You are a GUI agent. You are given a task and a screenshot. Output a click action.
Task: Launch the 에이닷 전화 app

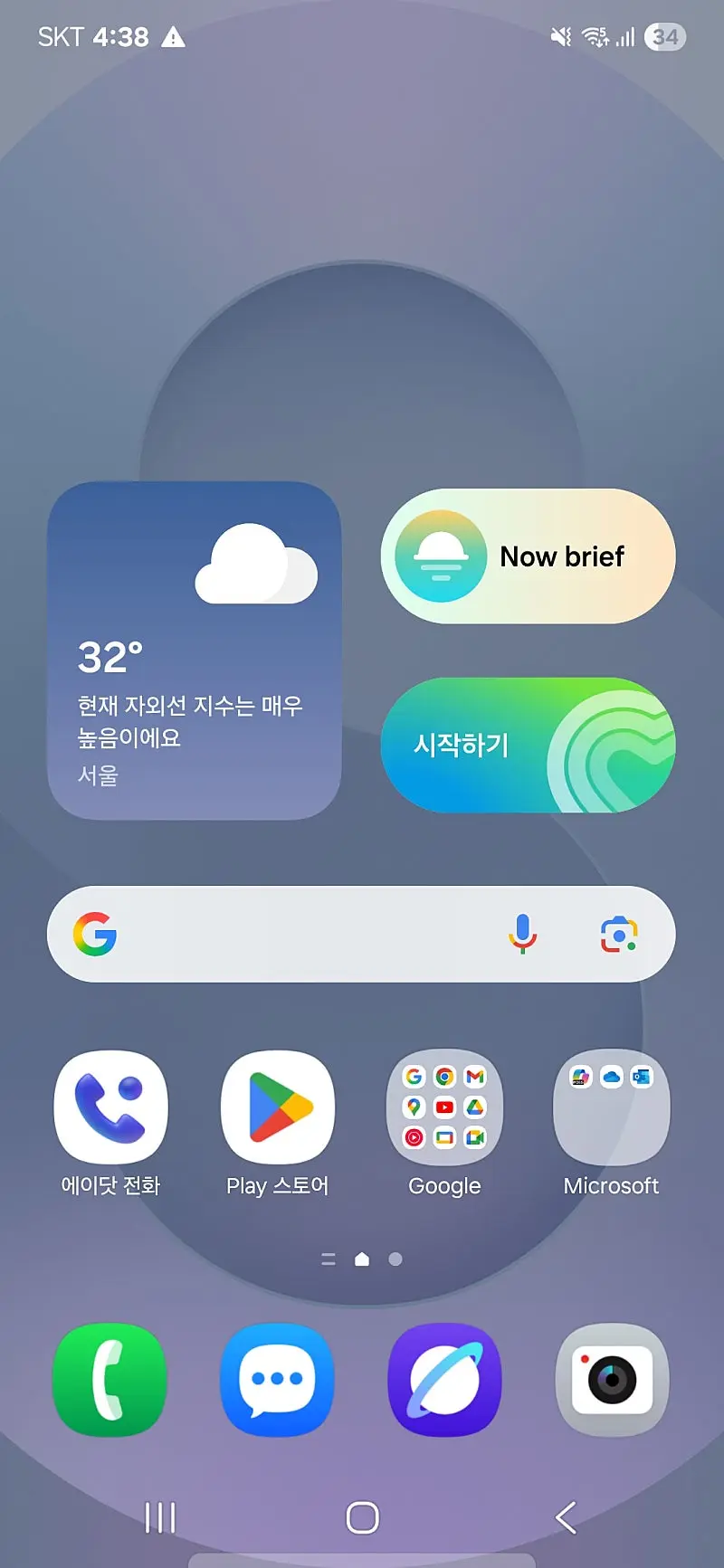point(110,1107)
